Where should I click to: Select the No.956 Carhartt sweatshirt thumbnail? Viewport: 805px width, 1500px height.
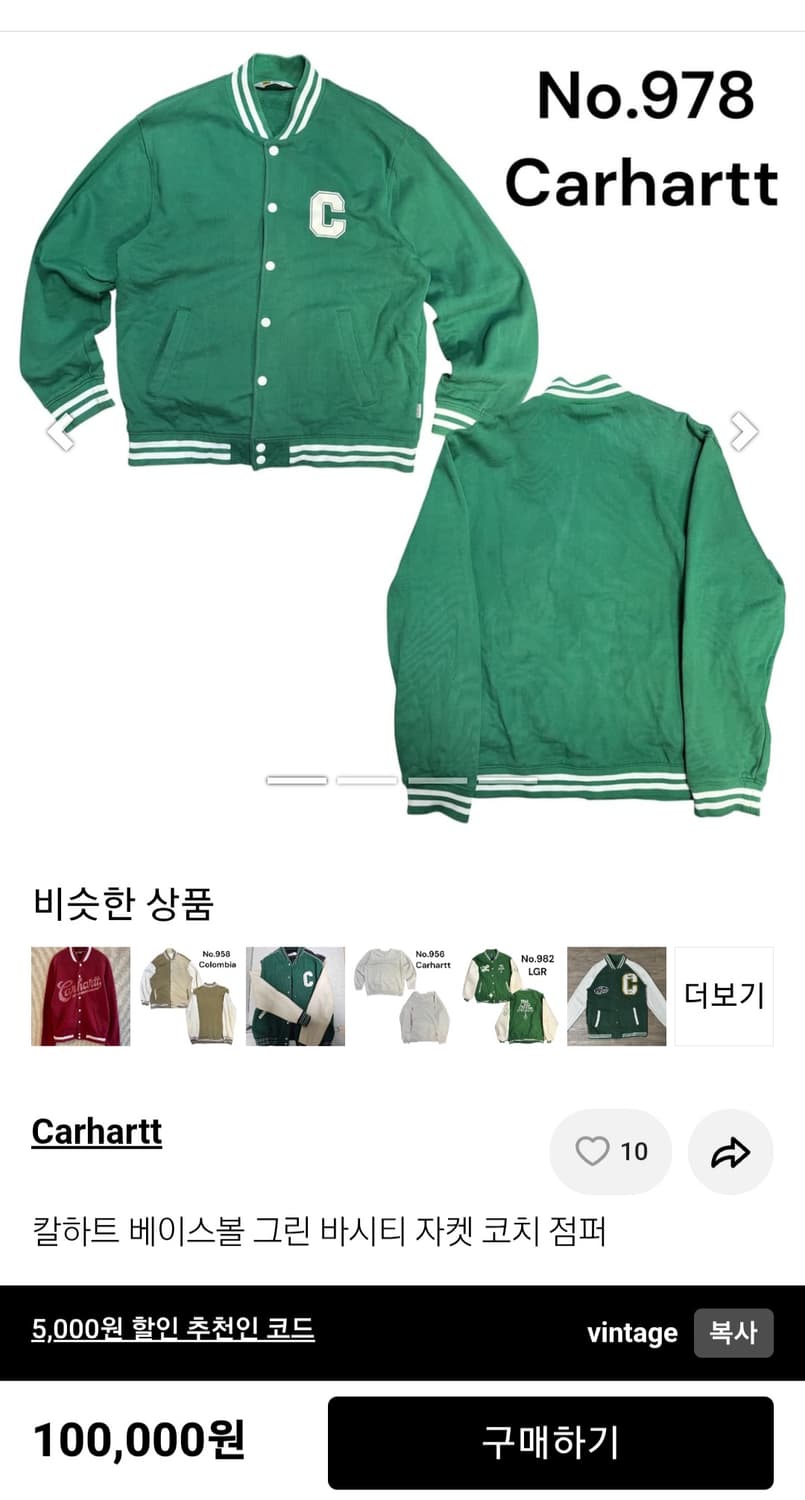403,995
